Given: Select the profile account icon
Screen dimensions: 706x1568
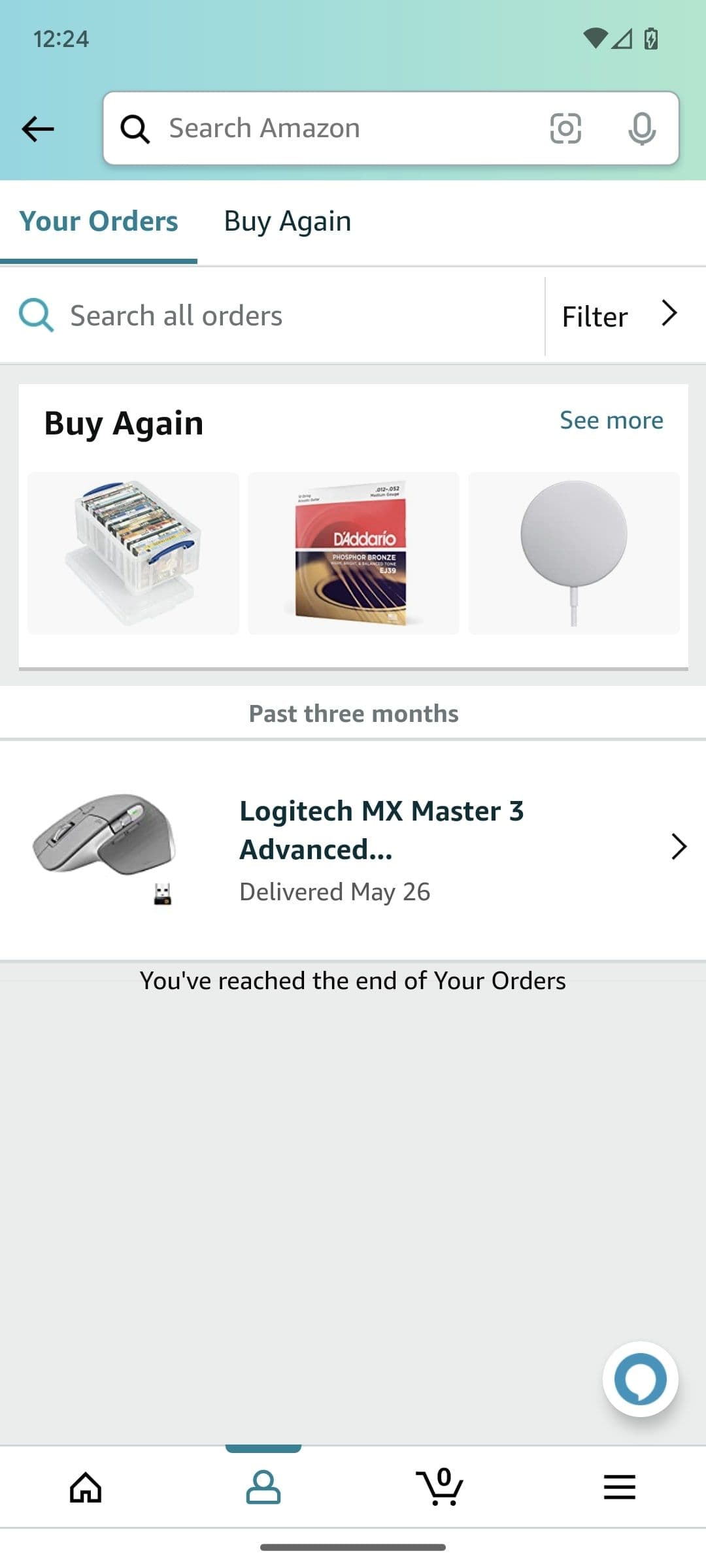Looking at the screenshot, I should pyautogui.click(x=265, y=1487).
